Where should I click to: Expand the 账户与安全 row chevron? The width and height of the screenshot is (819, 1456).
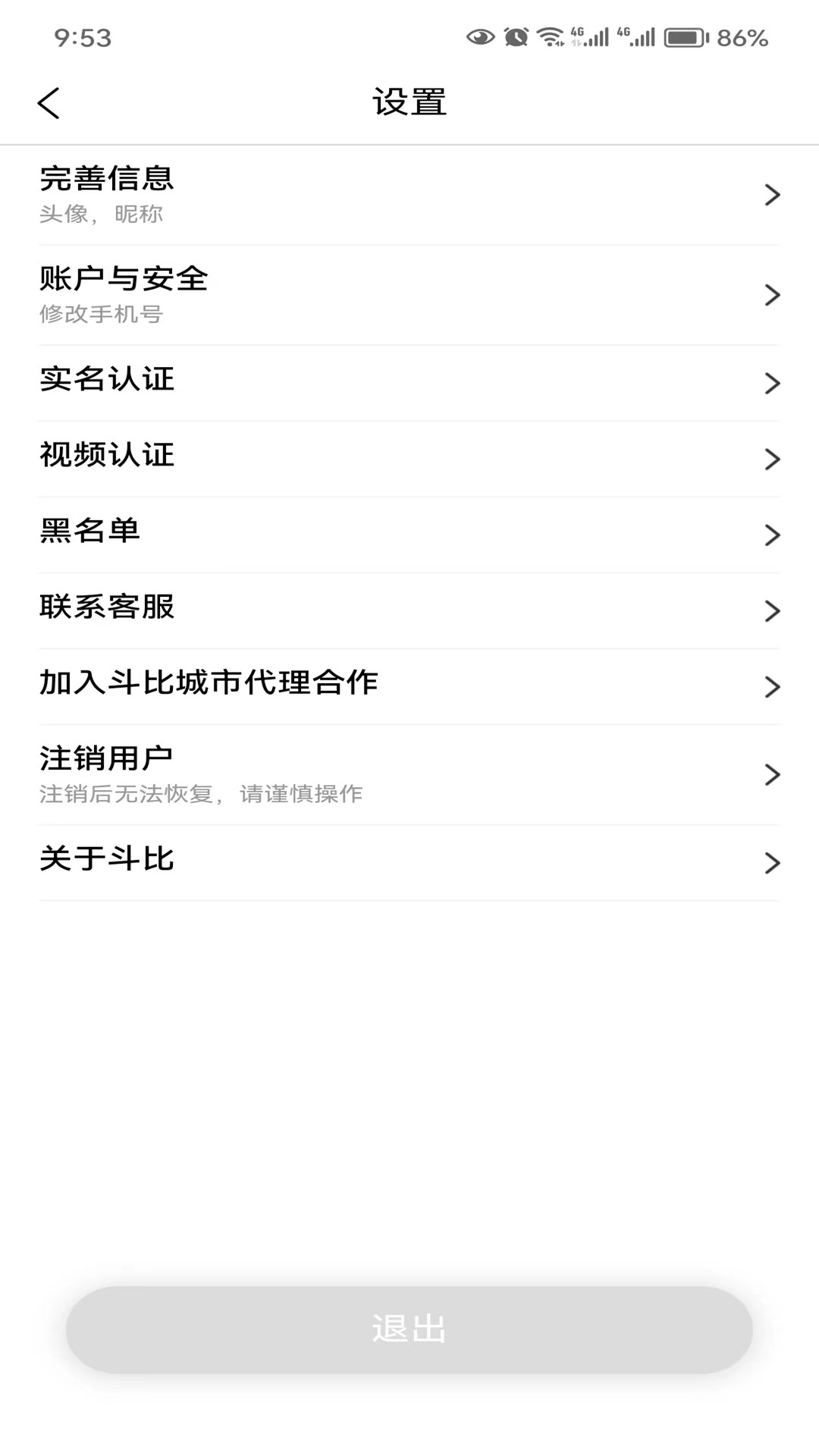pos(773,295)
